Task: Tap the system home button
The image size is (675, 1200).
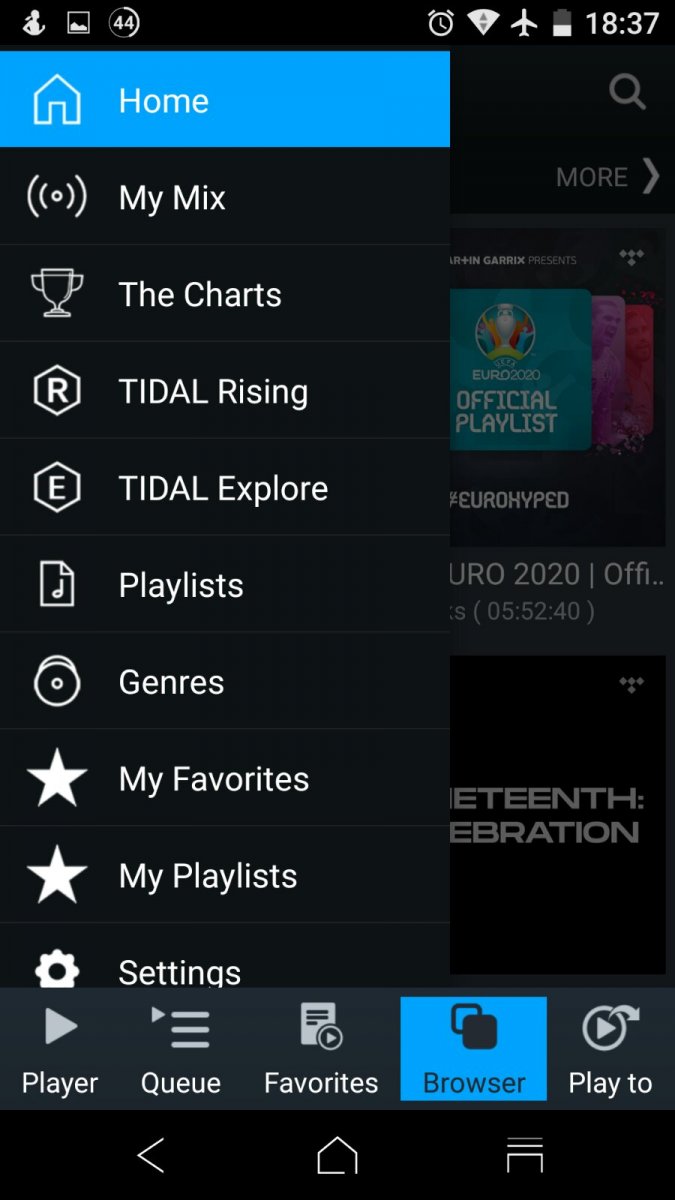Action: click(x=337, y=1156)
